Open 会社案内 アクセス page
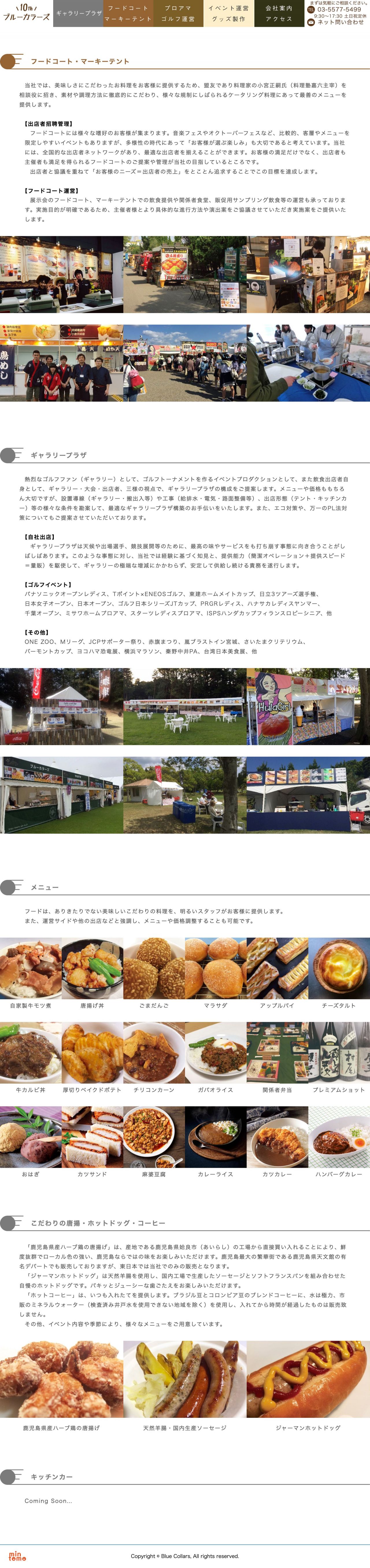The image size is (370, 1568). (x=279, y=13)
